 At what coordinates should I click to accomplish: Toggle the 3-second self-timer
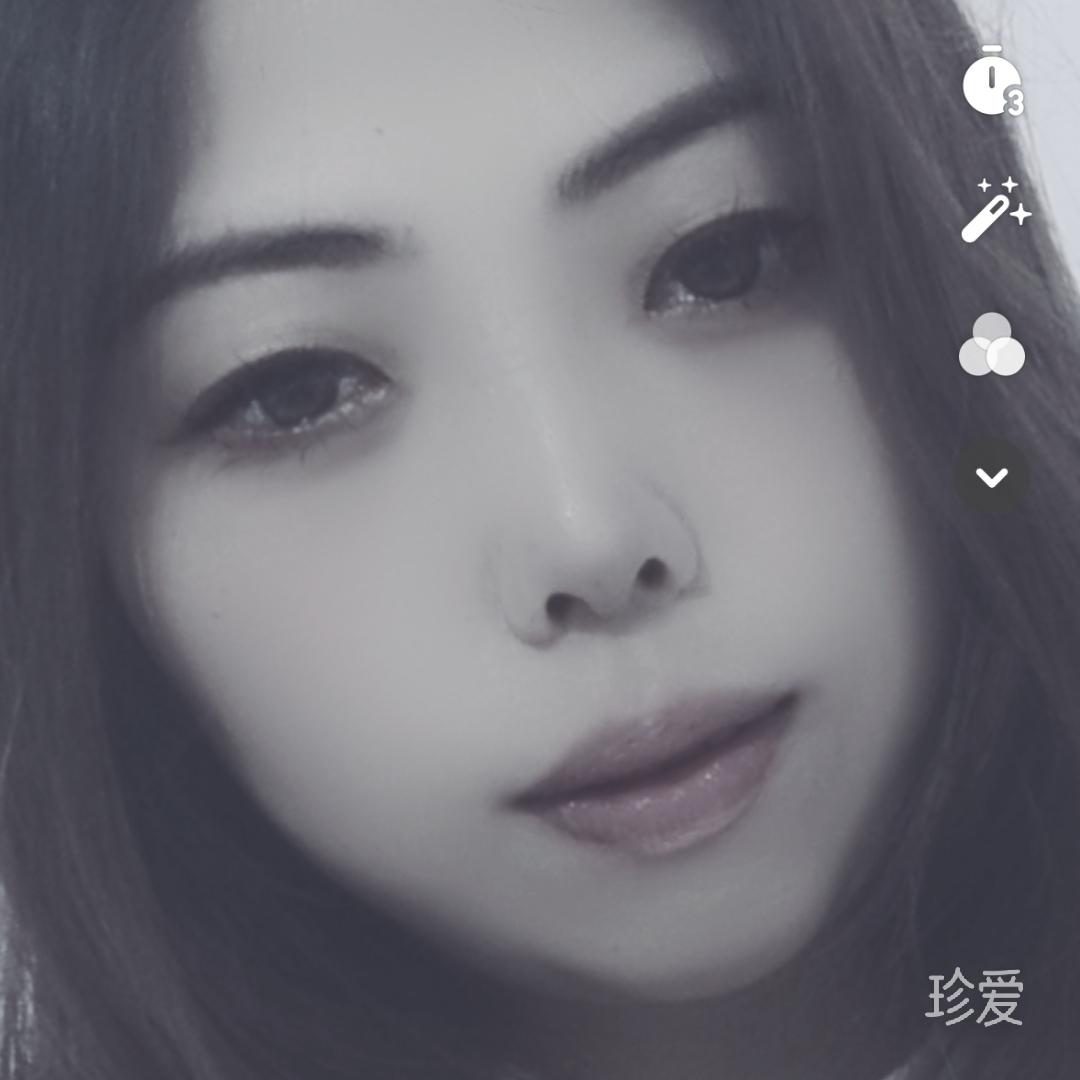(992, 82)
